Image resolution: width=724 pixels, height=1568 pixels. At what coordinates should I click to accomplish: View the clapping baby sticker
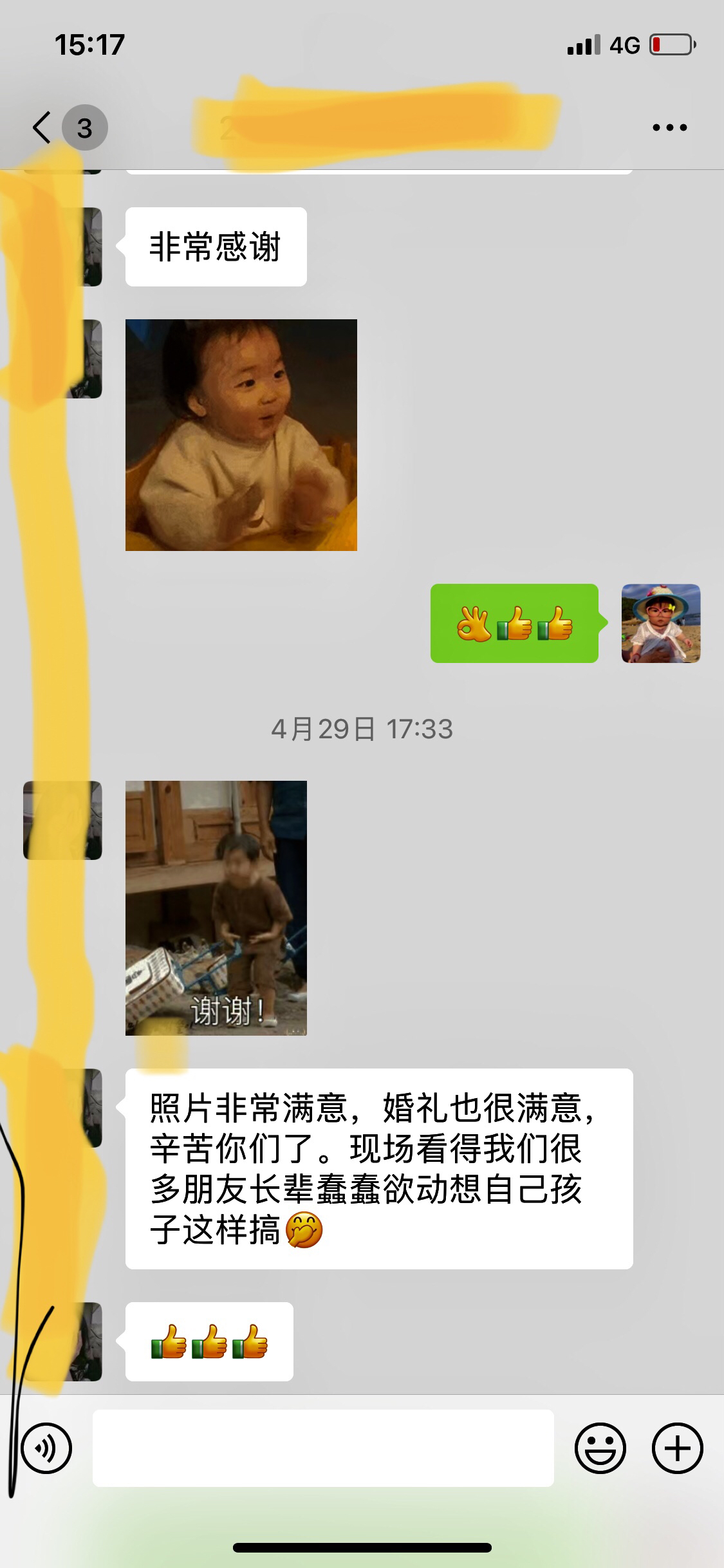pos(241,435)
